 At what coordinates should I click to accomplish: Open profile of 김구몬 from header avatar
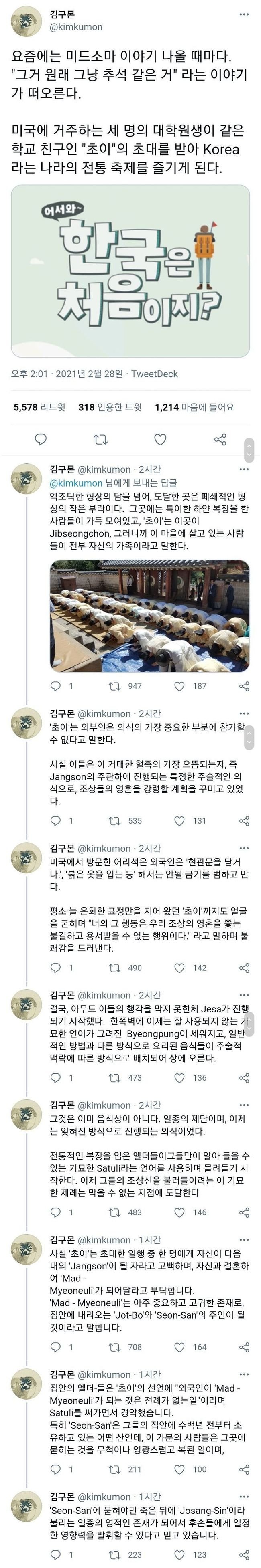[27, 21]
